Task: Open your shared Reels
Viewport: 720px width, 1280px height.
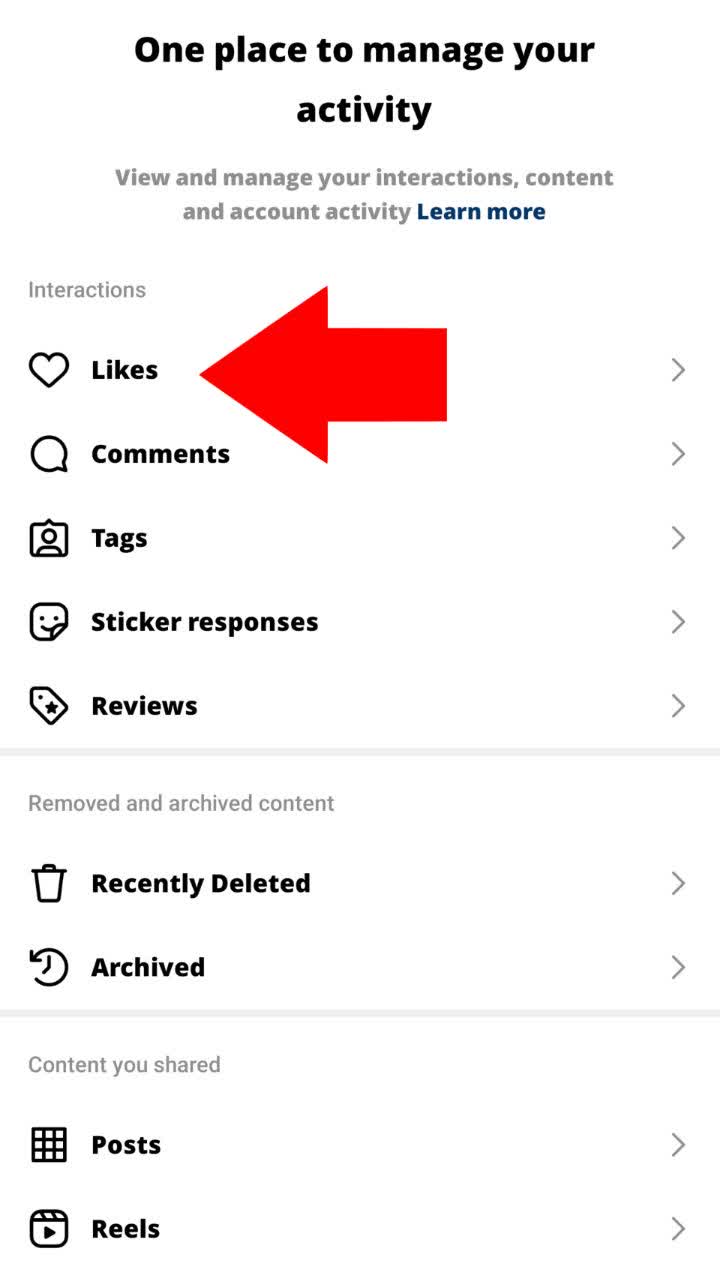Action: tap(125, 1229)
